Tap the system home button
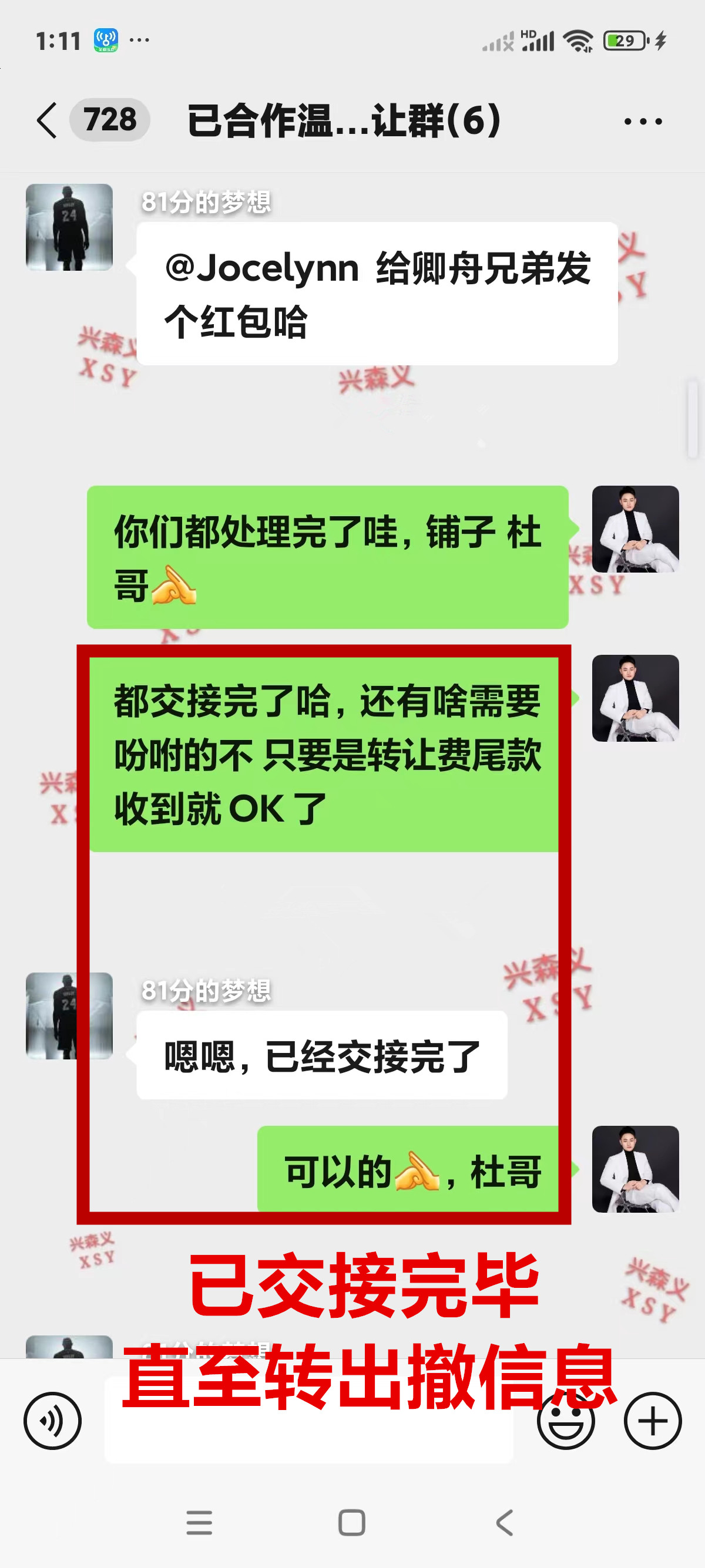Image resolution: width=705 pixels, height=1568 pixels. pyautogui.click(x=352, y=1523)
